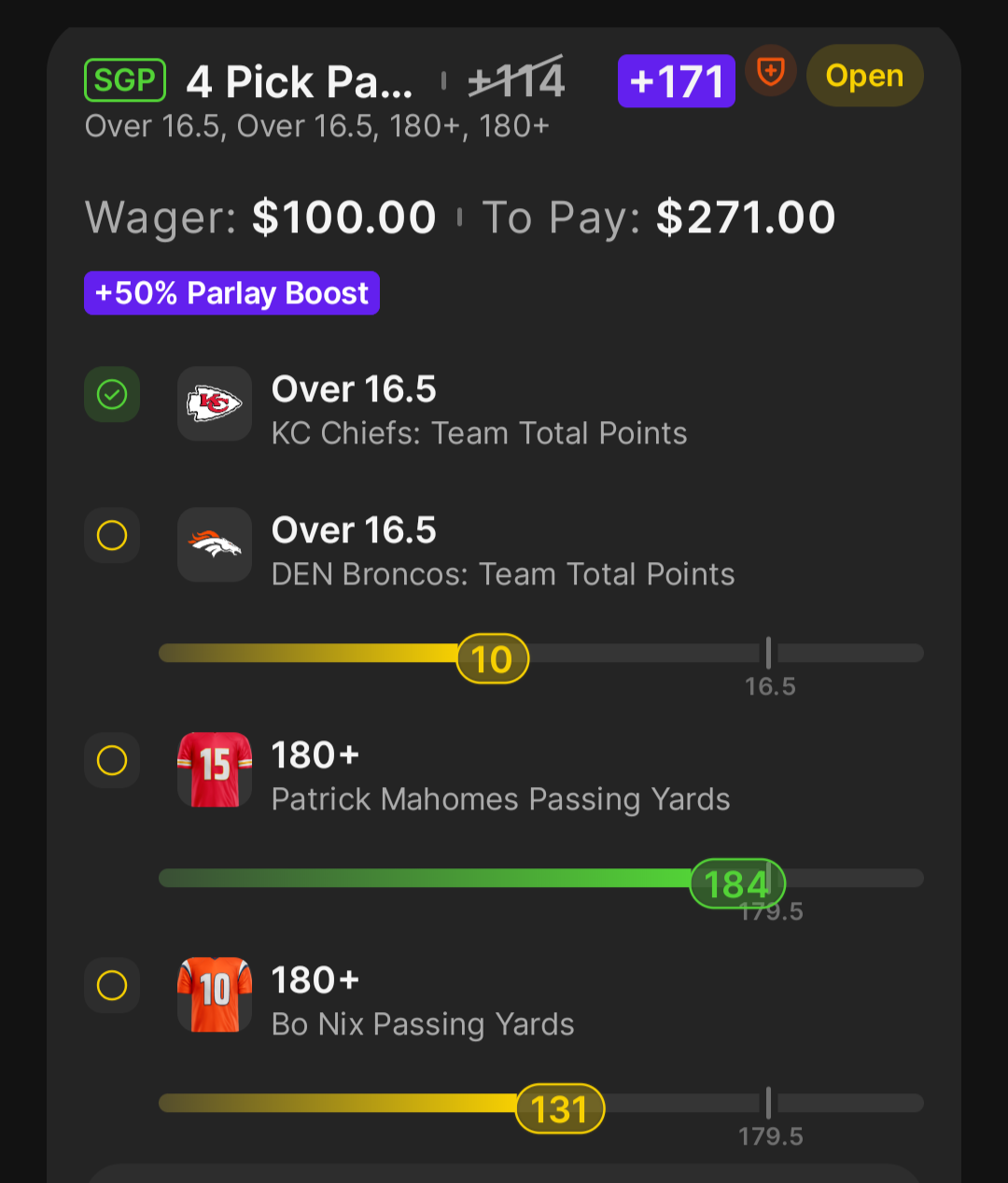1008x1183 pixels.
Task: Open the Bo Nix Passing Yards leg
Action: click(x=504, y=1001)
